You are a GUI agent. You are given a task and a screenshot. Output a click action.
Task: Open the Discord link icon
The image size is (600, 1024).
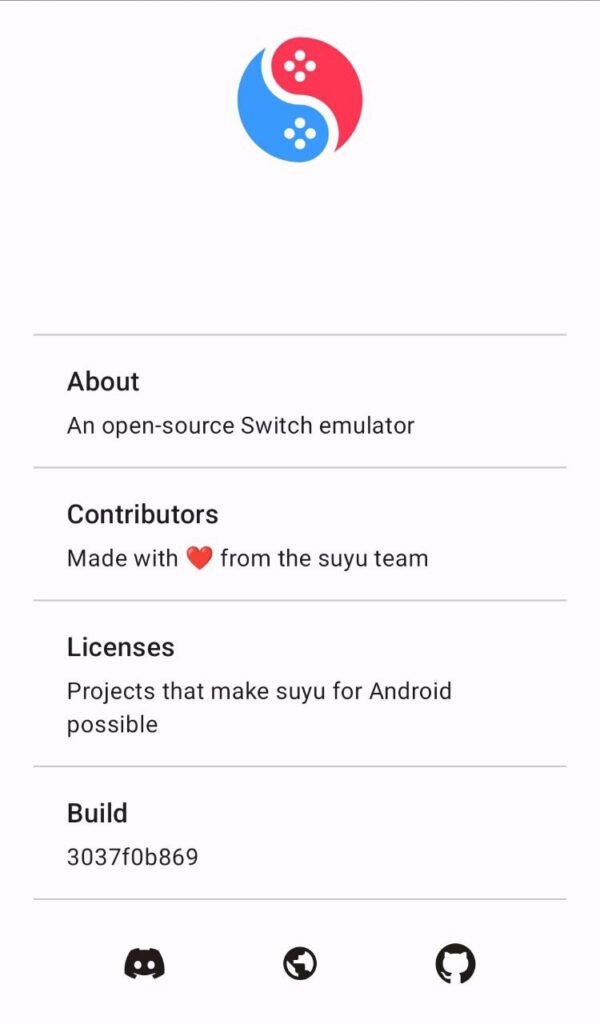pos(144,964)
